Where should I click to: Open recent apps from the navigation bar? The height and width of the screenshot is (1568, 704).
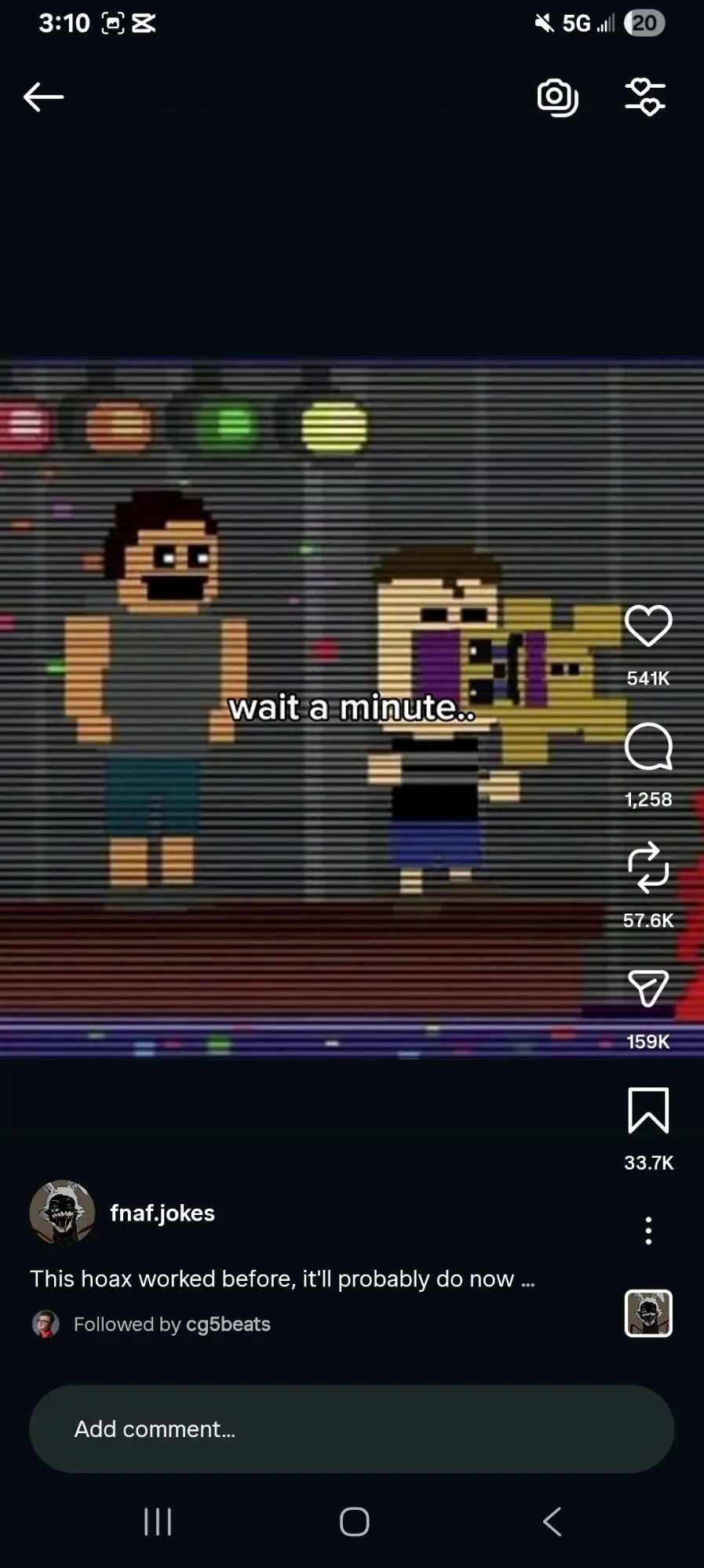pyautogui.click(x=158, y=1522)
